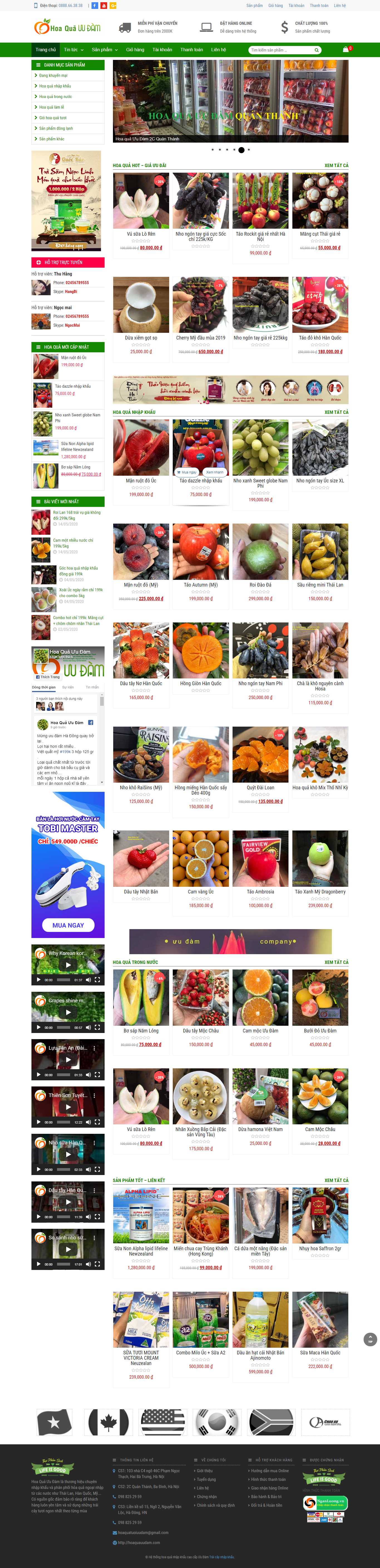This screenshot has height=1568, width=380.
Task: Open the shopping cart icon
Action: click(345, 50)
